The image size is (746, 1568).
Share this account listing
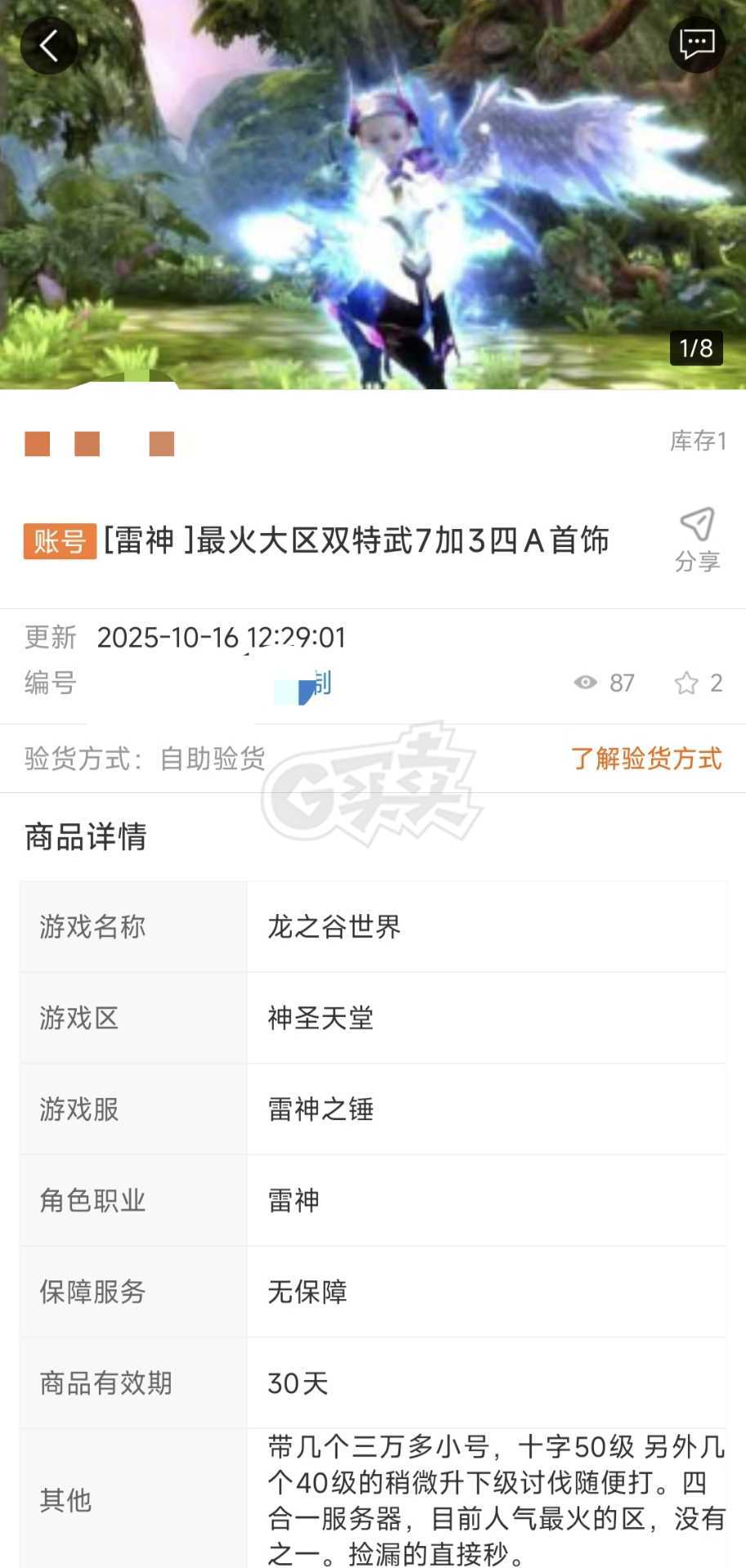697,538
